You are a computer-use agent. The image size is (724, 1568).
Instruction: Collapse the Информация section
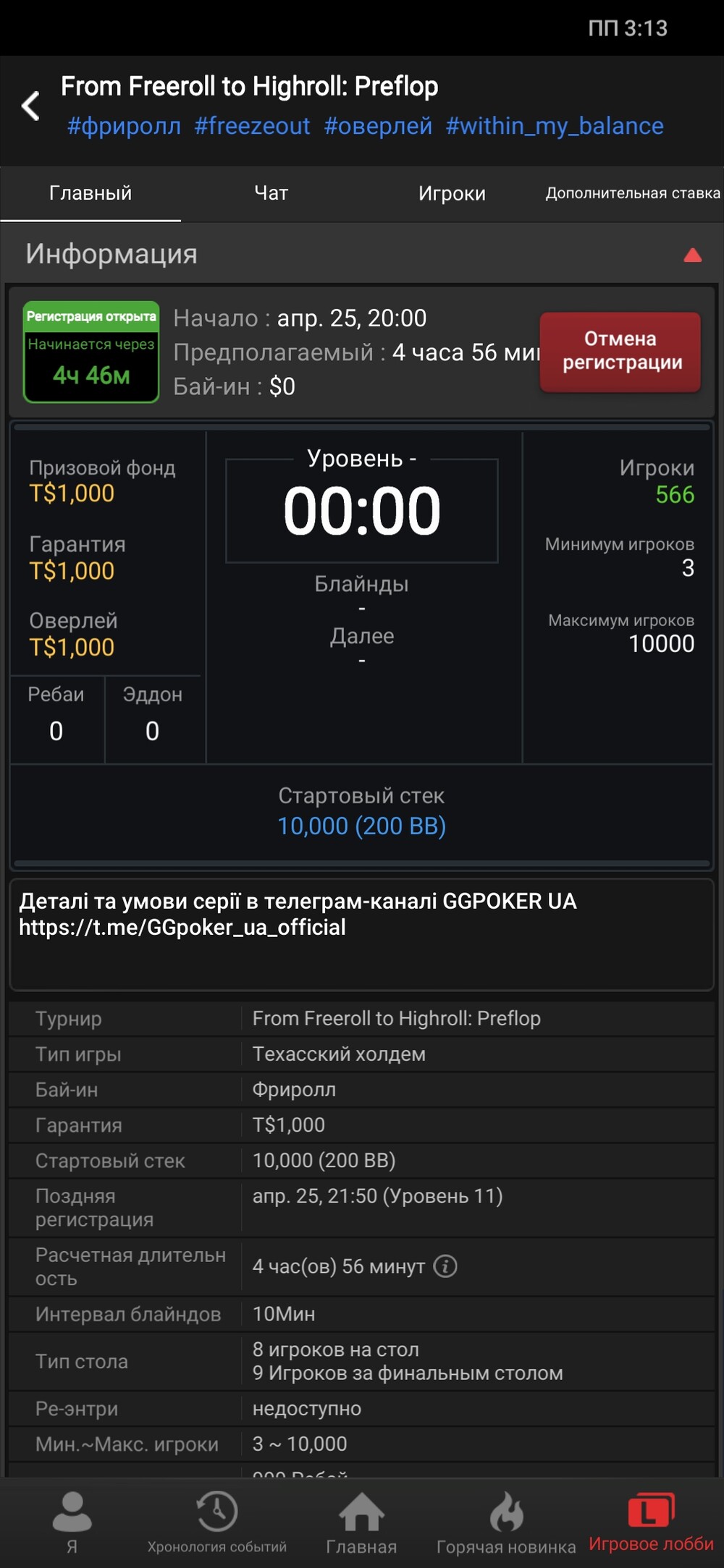click(x=692, y=255)
